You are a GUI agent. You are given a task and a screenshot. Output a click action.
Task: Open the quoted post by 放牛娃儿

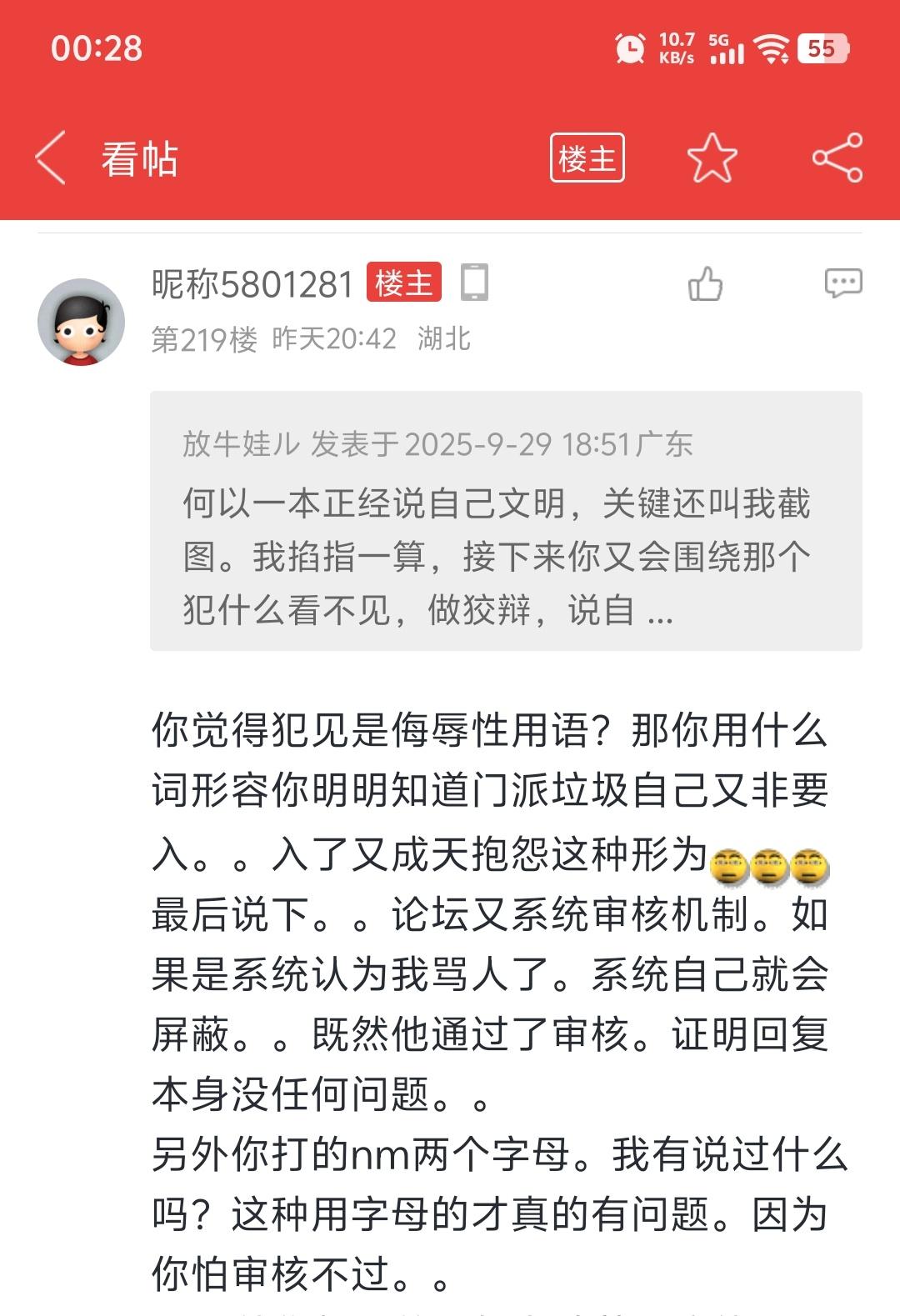506,521
